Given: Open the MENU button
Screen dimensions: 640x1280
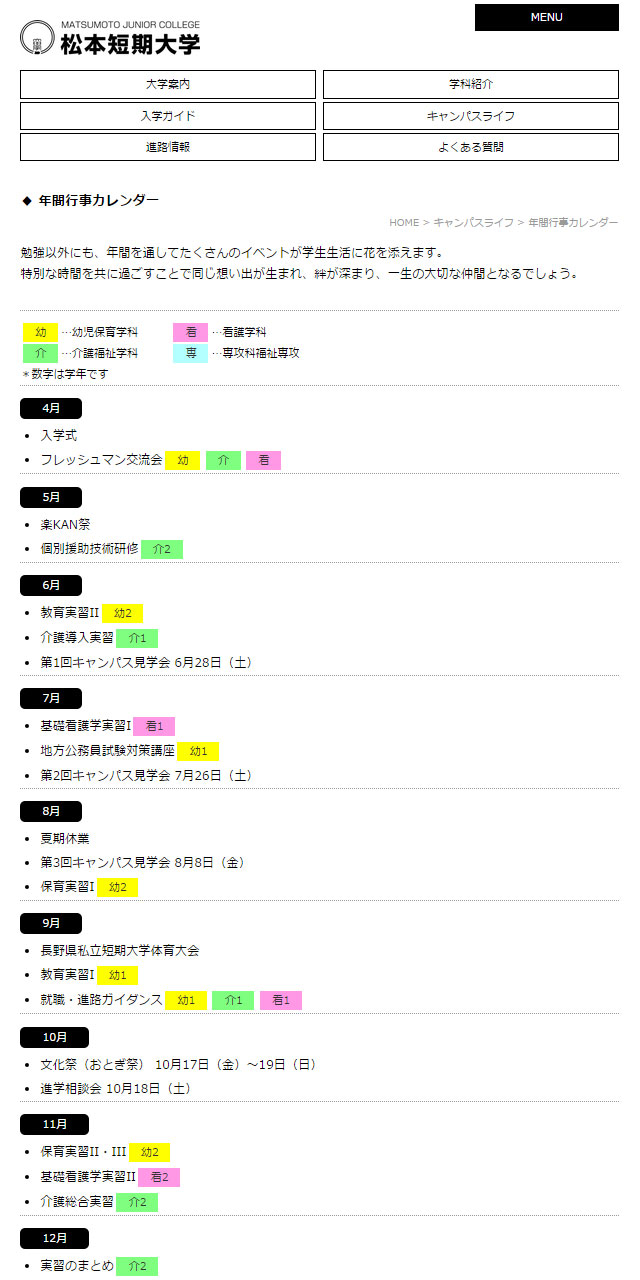Looking at the screenshot, I should (546, 17).
